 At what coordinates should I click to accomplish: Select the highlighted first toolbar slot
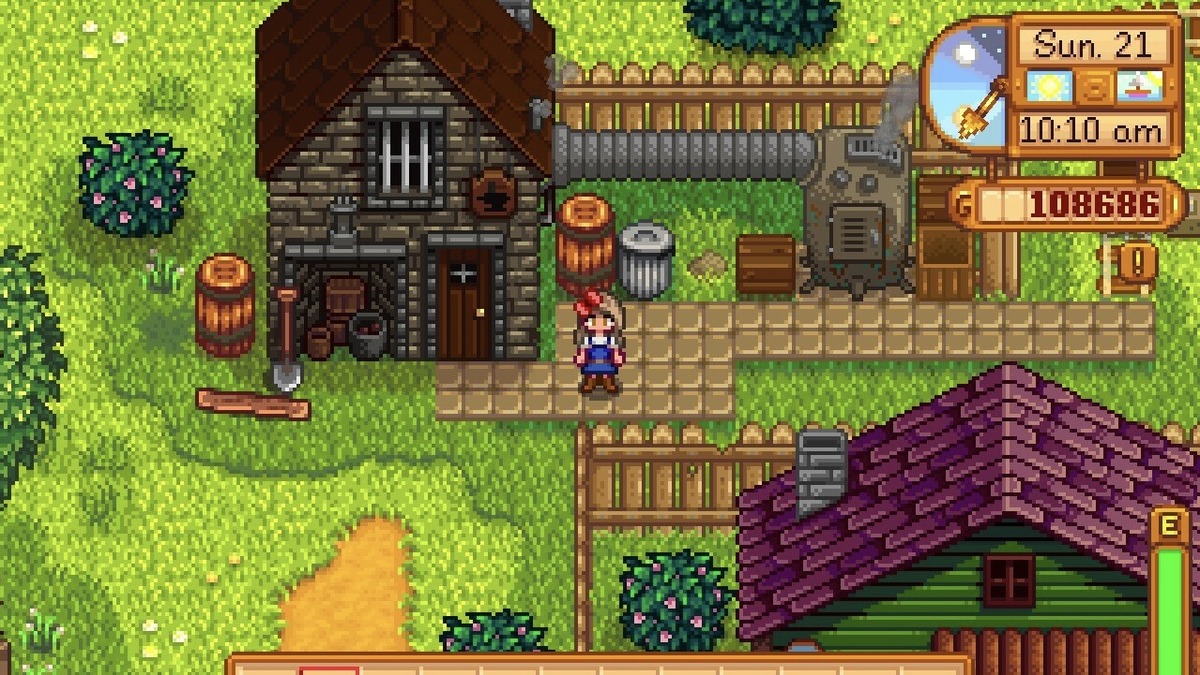329,669
